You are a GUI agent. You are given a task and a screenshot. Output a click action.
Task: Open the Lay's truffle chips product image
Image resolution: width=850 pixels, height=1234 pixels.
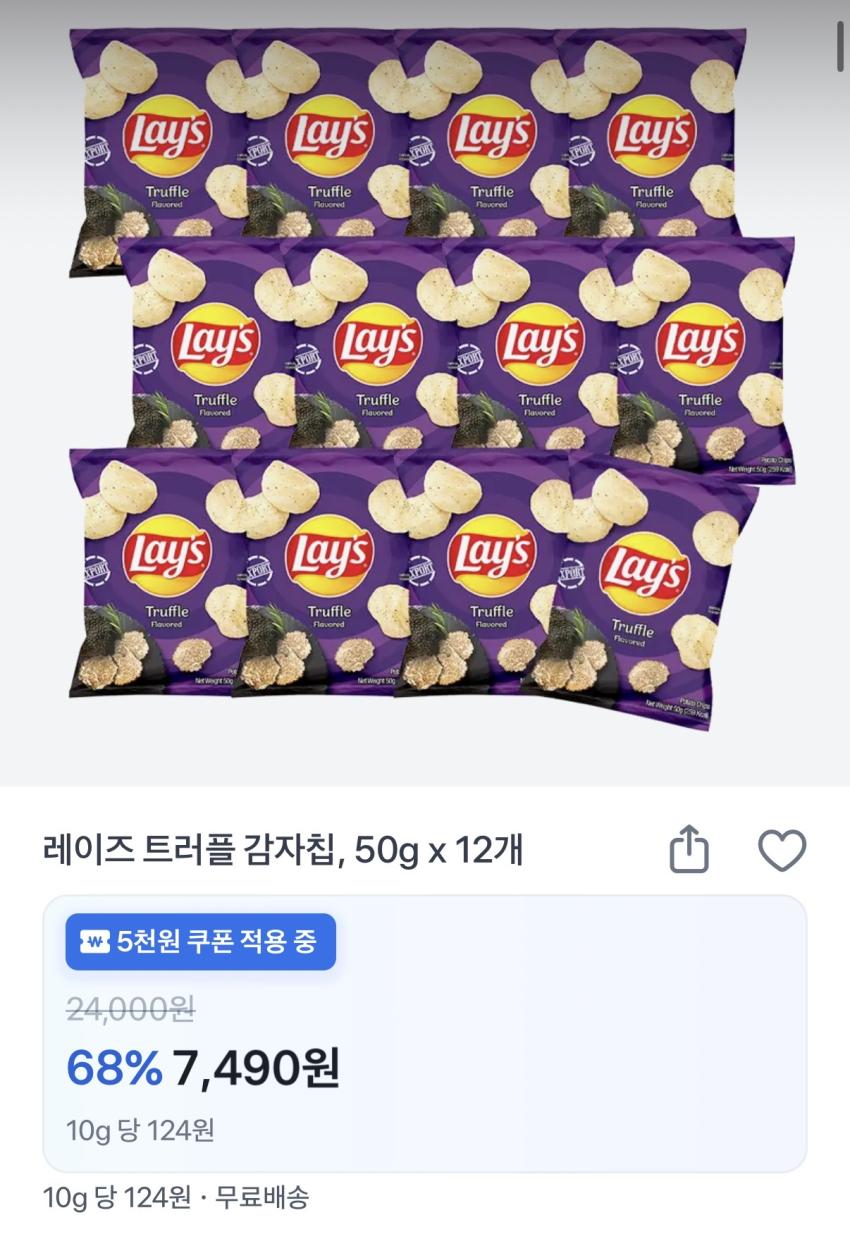pos(425,380)
